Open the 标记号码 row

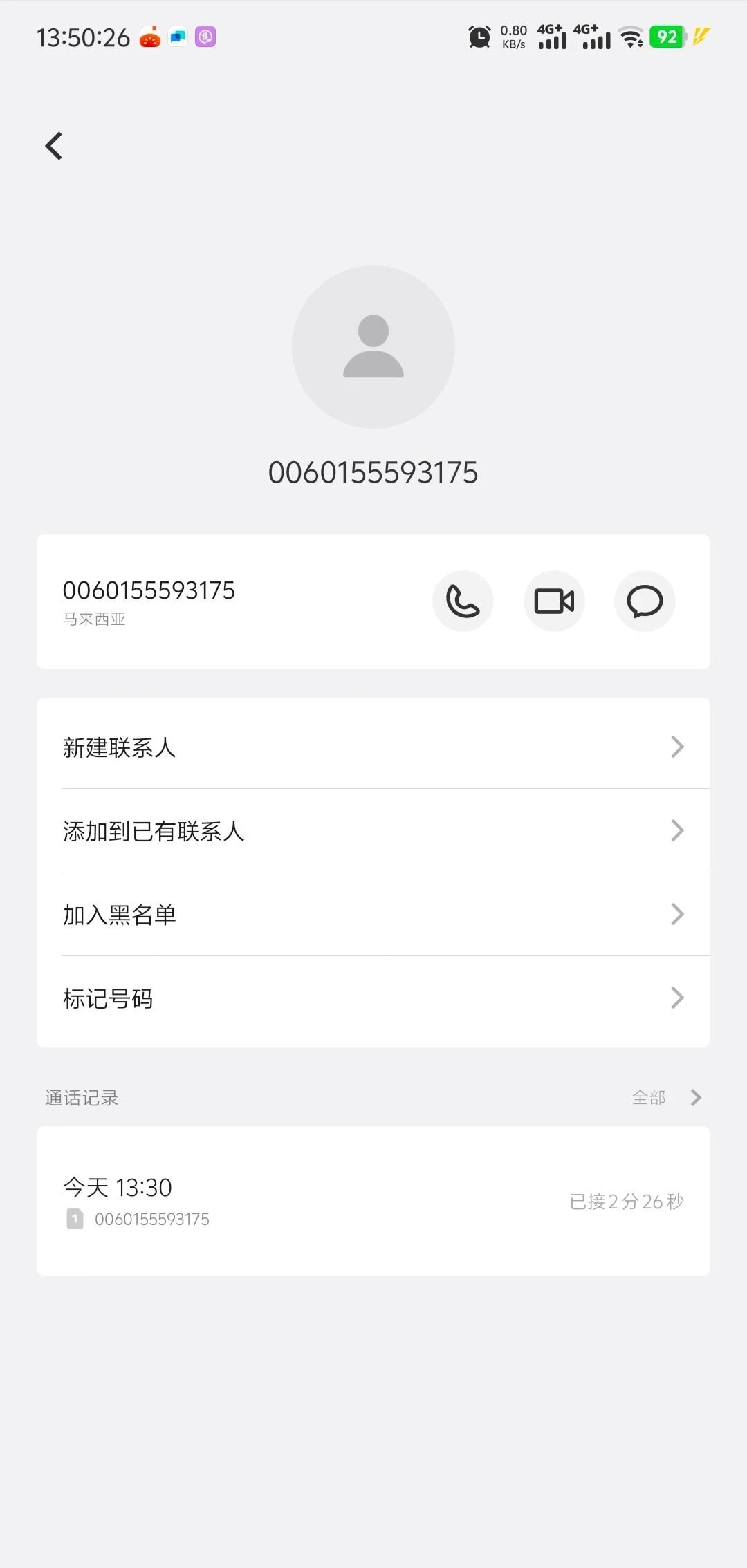pos(373,998)
